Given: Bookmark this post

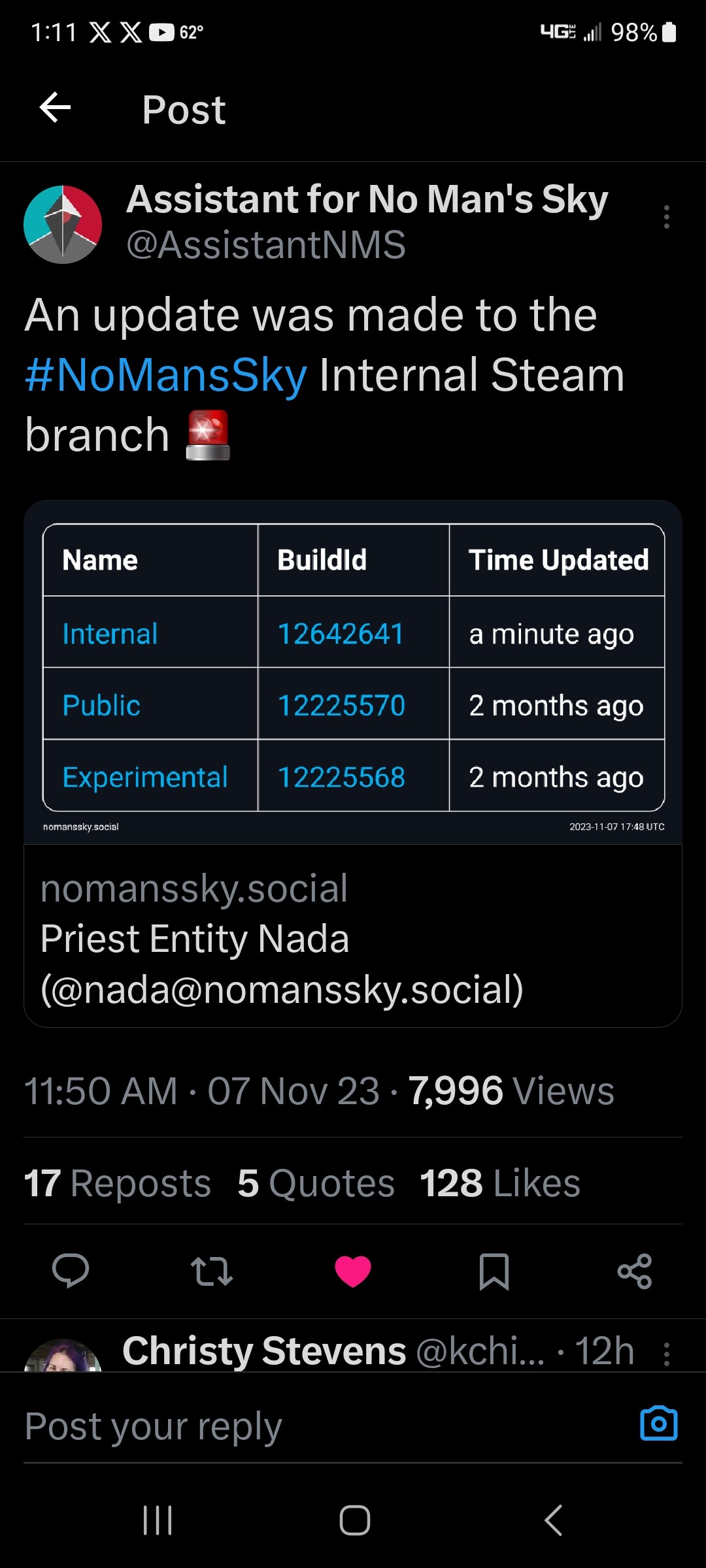Looking at the screenshot, I should point(494,1271).
